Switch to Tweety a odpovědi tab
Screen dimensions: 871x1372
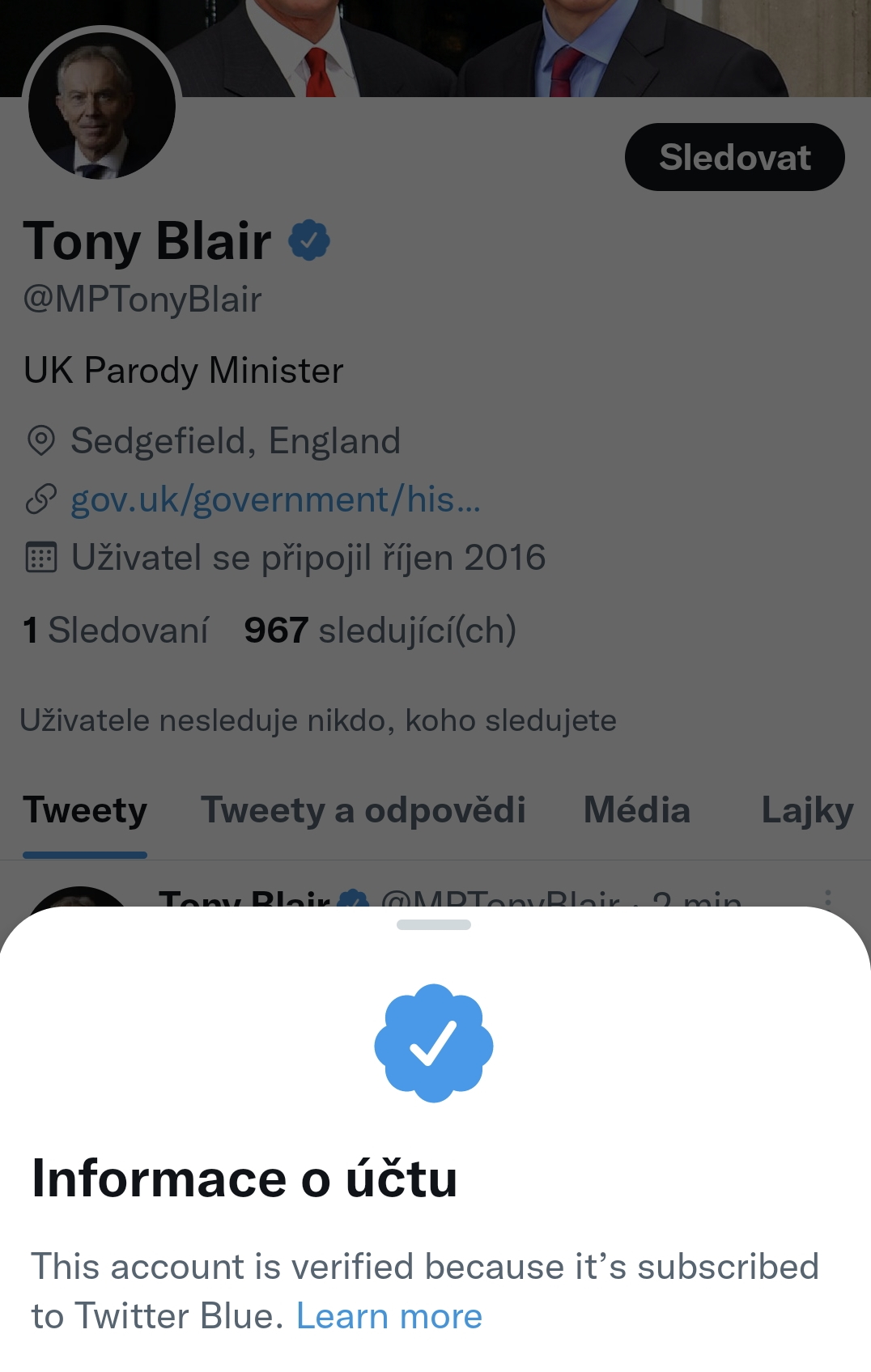click(363, 810)
